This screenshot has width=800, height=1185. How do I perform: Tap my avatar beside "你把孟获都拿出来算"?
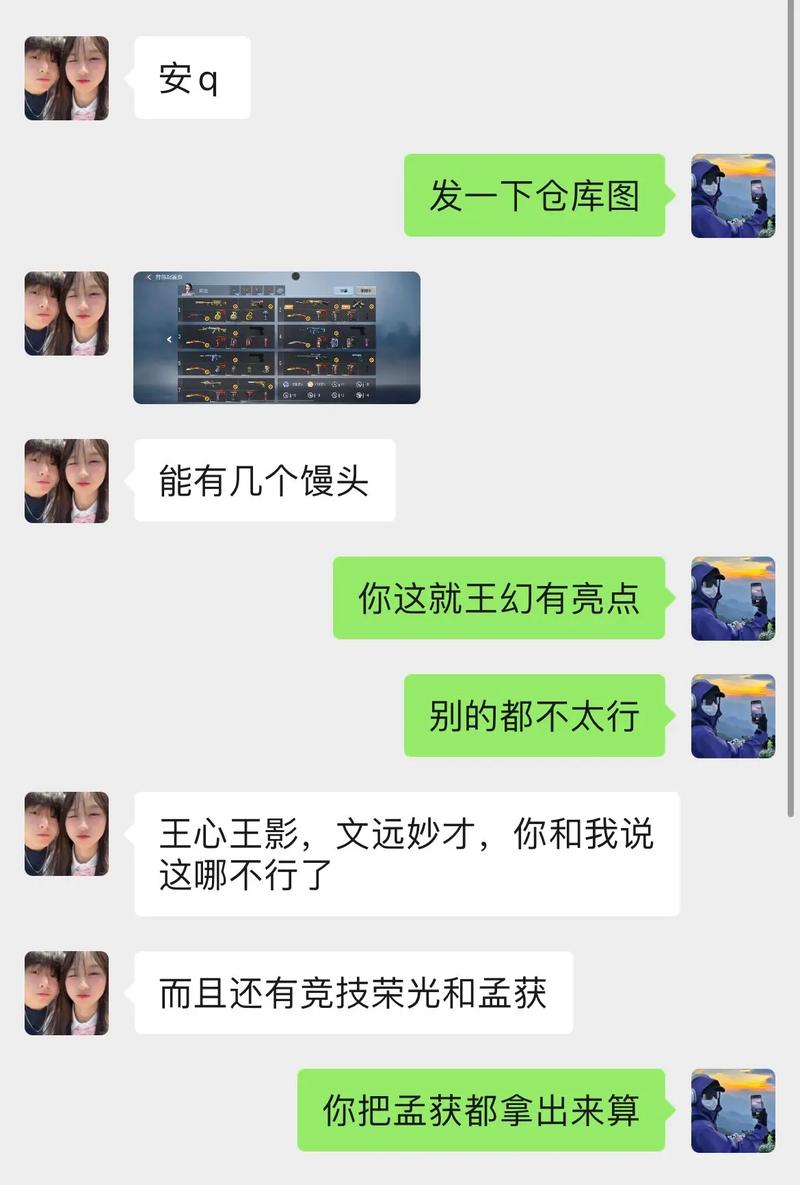click(733, 1110)
